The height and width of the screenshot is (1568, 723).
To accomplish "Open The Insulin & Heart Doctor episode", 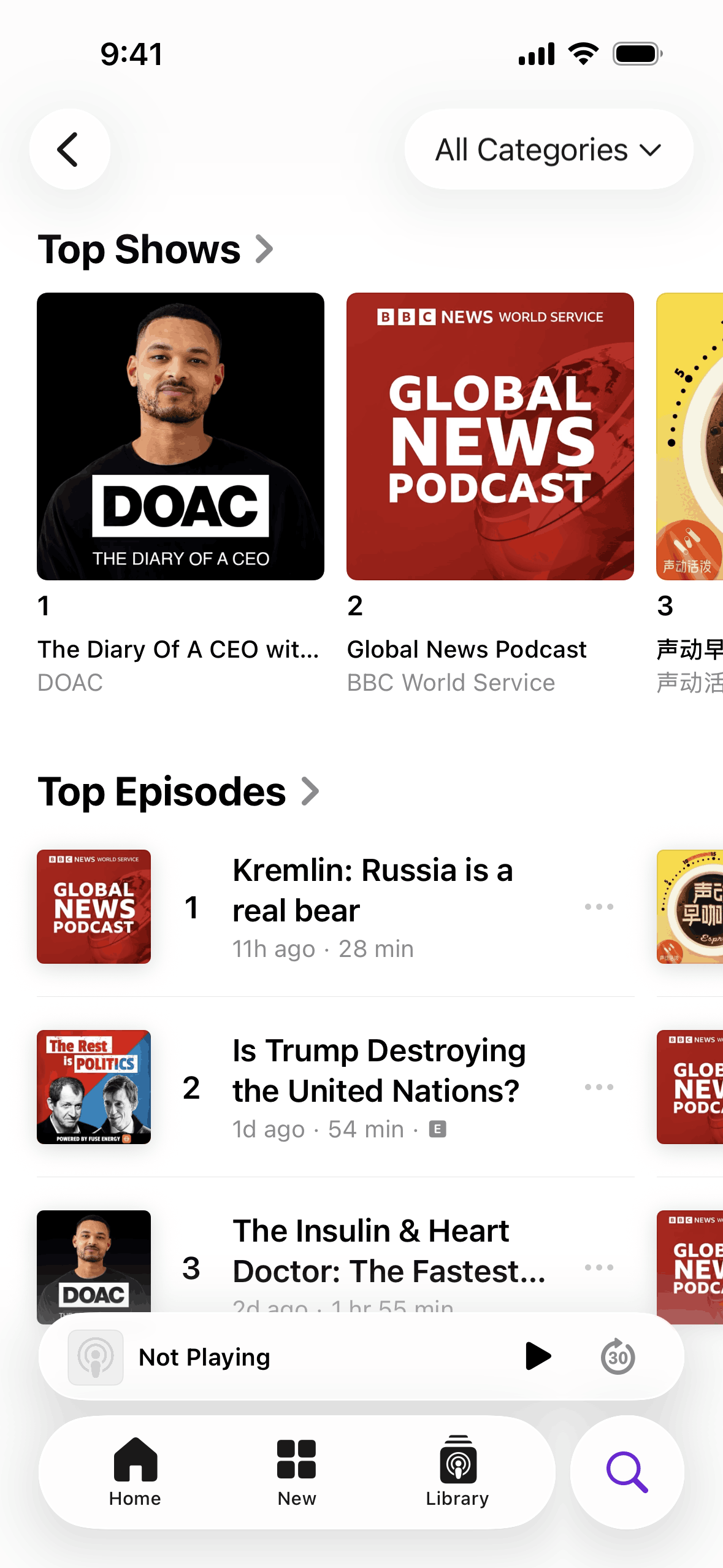I will 388,1253.
